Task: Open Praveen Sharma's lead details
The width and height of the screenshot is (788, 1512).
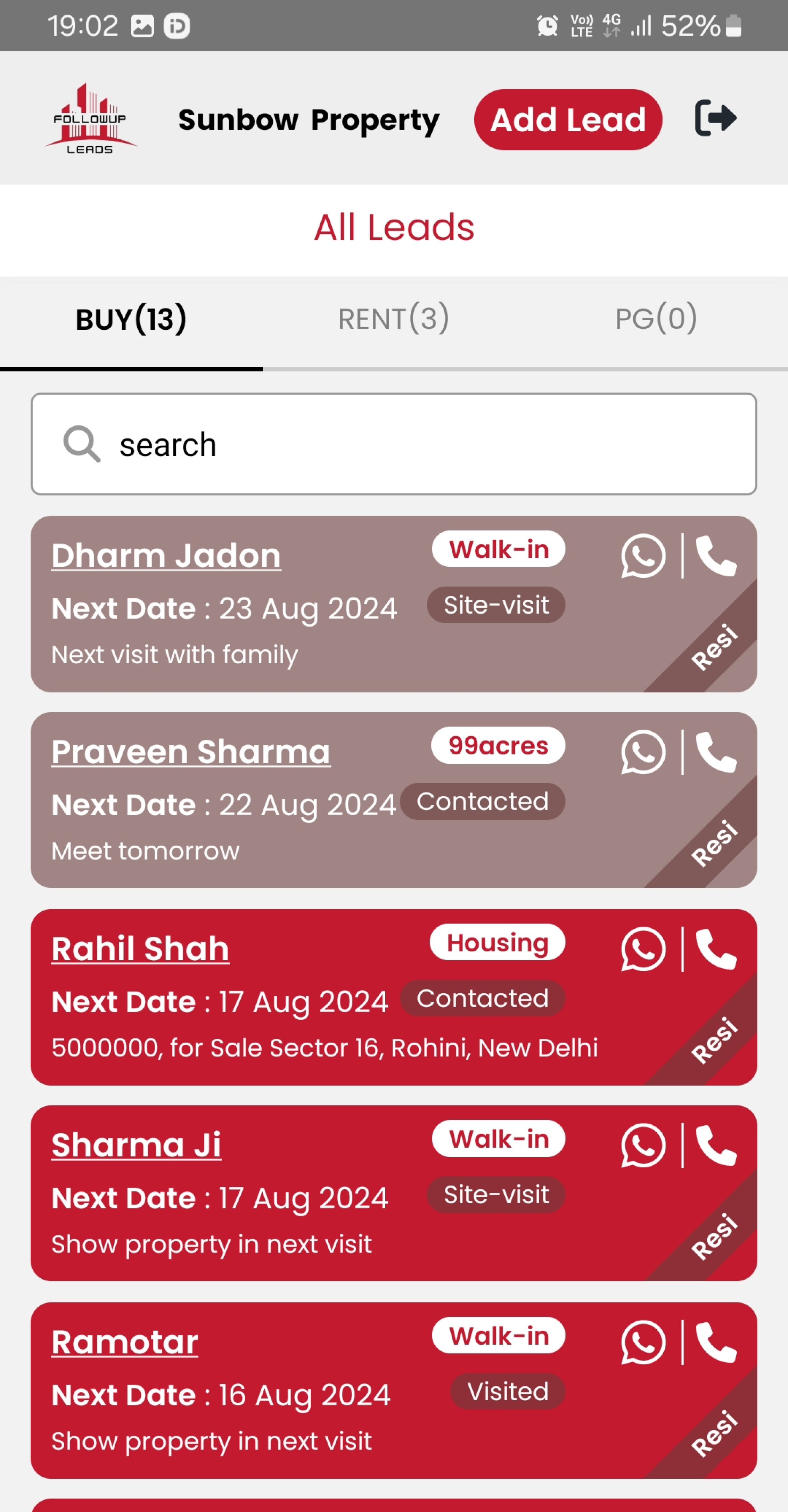Action: (191, 752)
